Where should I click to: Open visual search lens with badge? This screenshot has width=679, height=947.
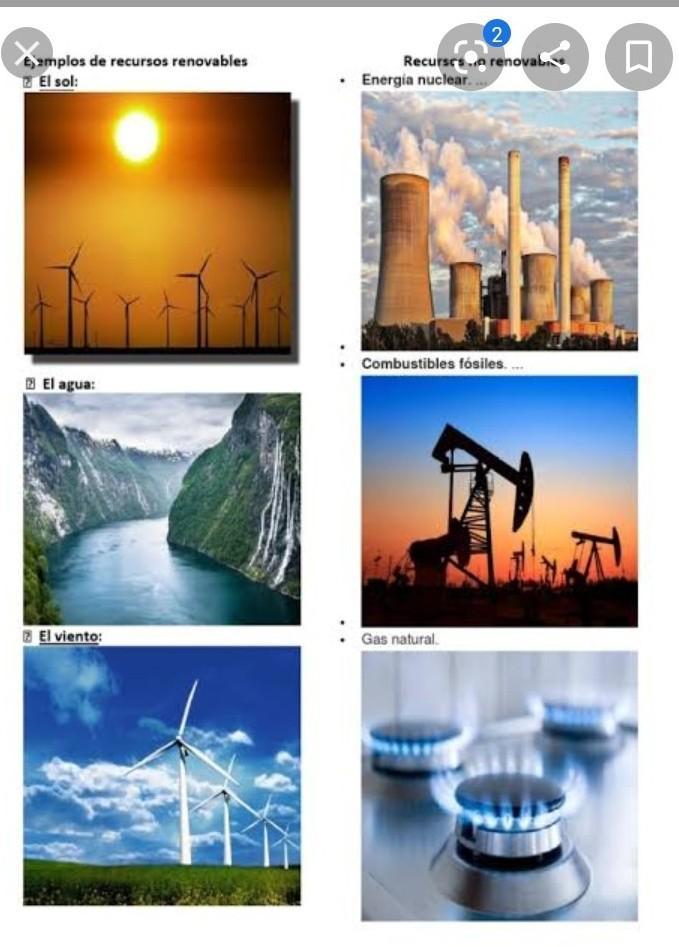(470, 57)
